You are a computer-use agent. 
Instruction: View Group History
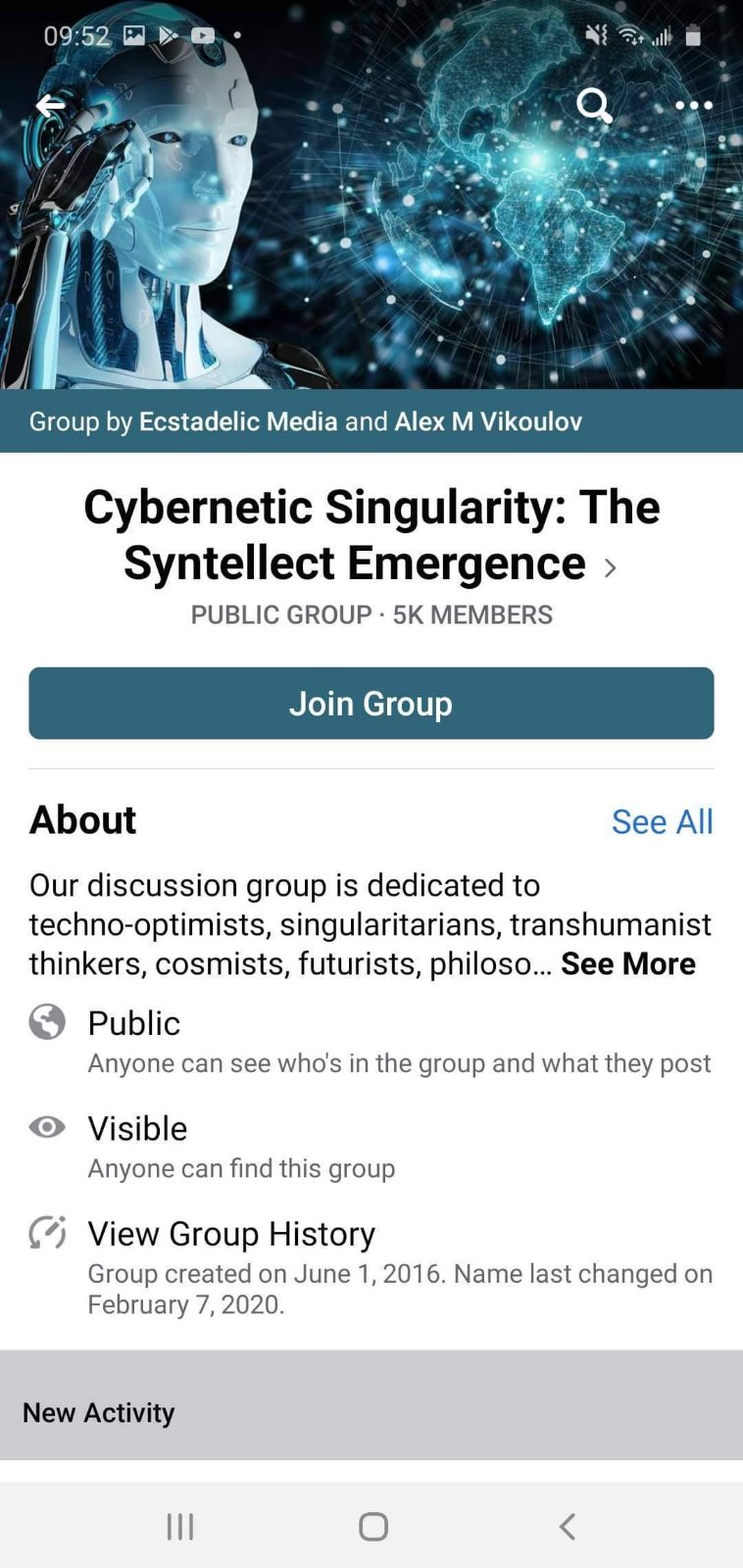(231, 1234)
